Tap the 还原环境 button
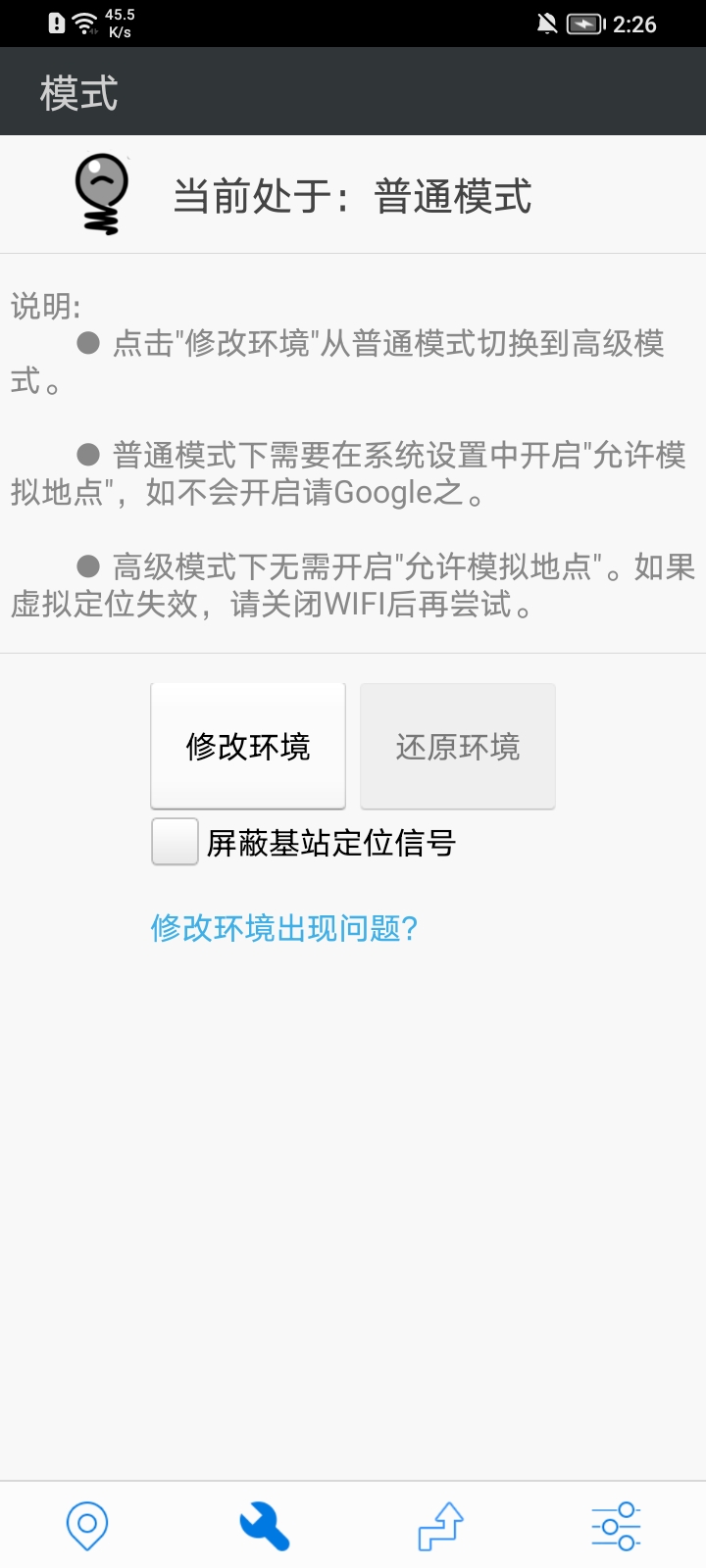Screen dimensions: 706x1568 [458, 747]
